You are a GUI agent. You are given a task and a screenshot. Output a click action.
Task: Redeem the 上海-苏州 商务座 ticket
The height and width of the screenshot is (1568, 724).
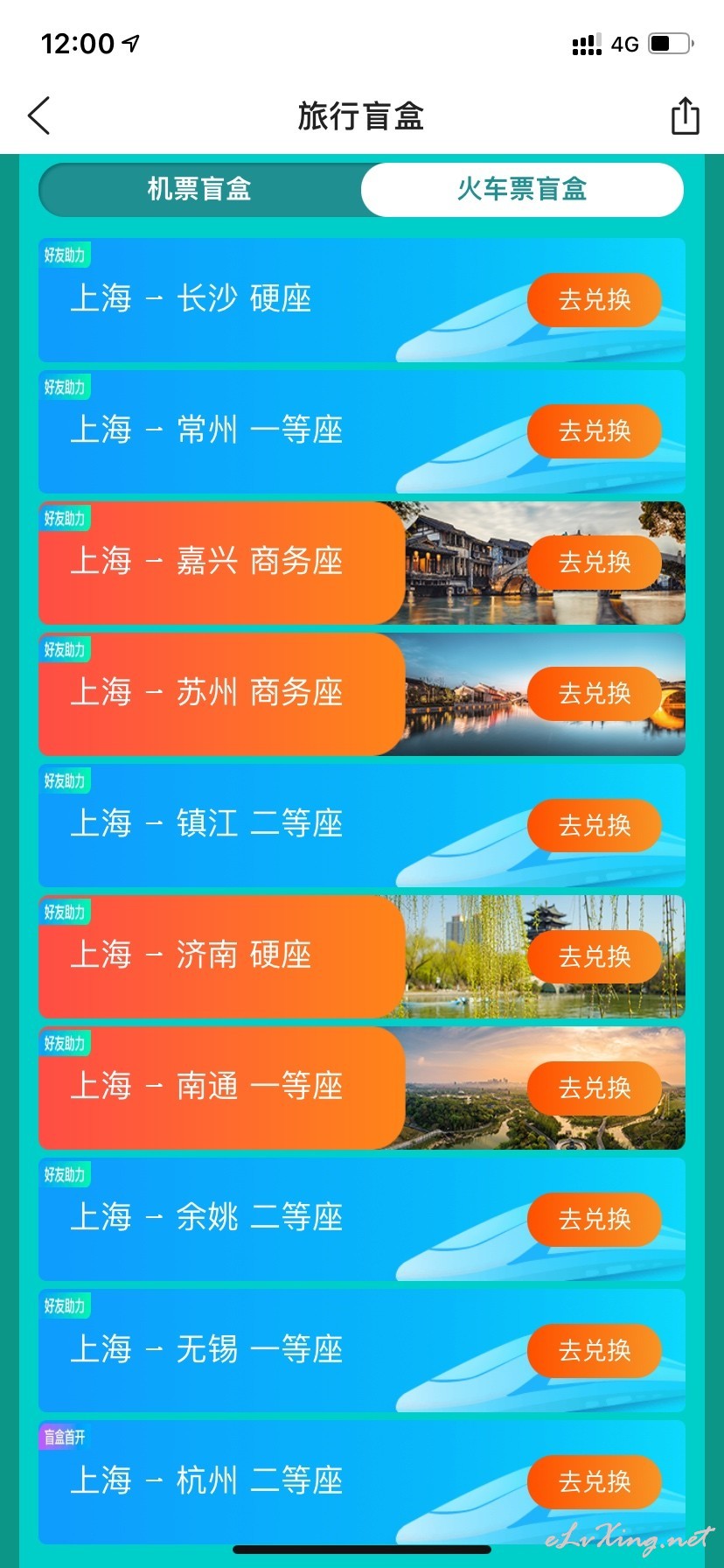pos(595,694)
